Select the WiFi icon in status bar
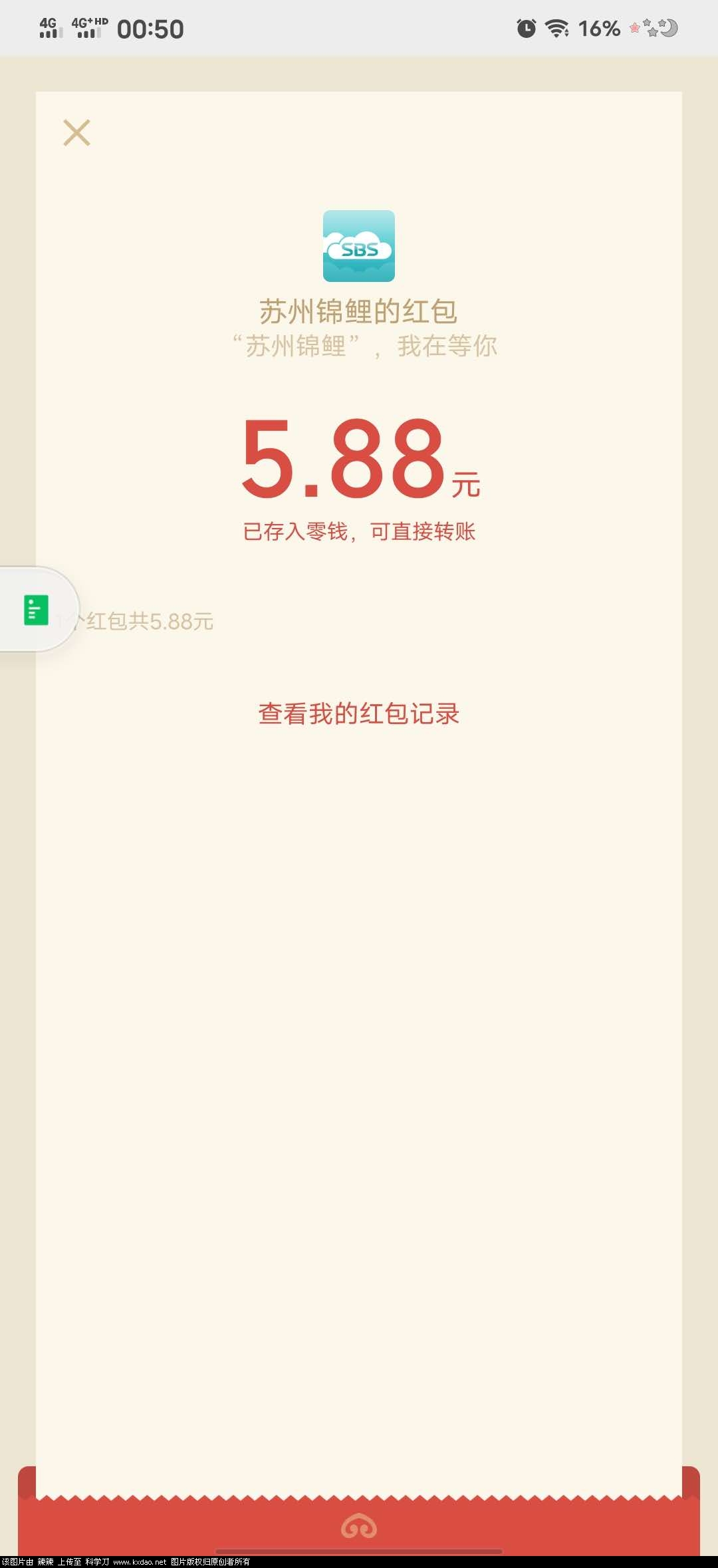The width and height of the screenshot is (718, 1568). [x=557, y=28]
